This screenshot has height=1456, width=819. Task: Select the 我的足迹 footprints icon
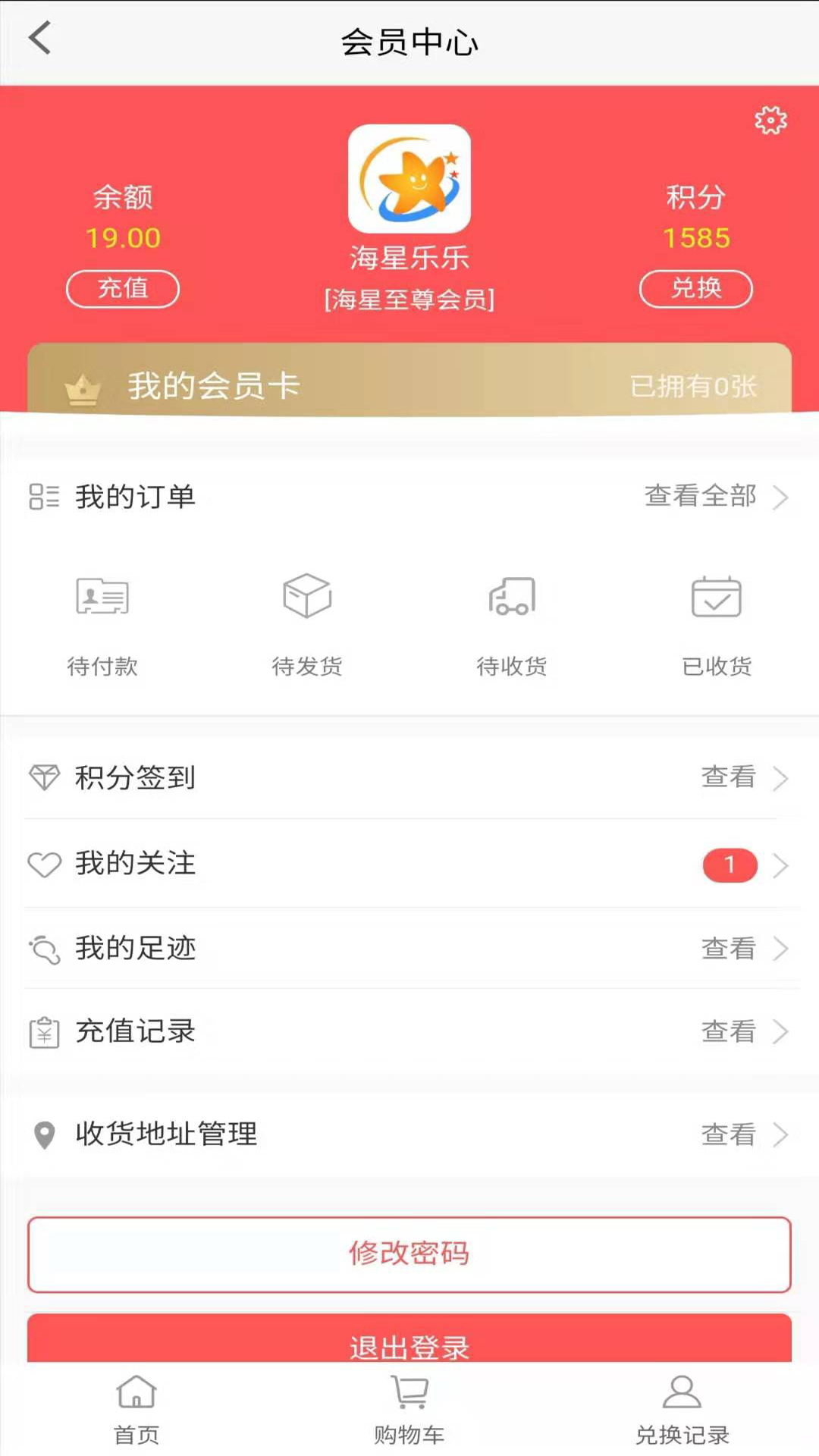tap(45, 949)
